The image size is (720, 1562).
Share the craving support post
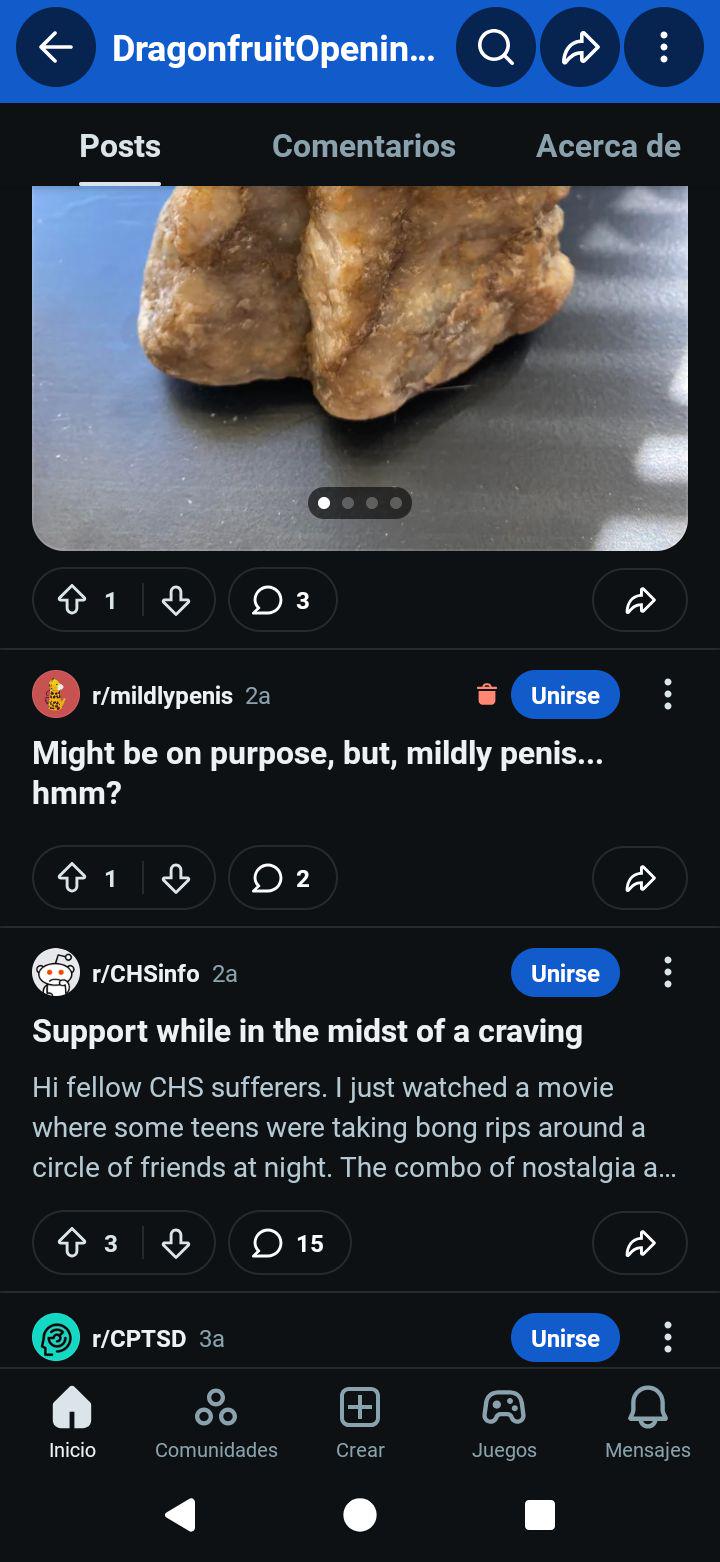(639, 1243)
